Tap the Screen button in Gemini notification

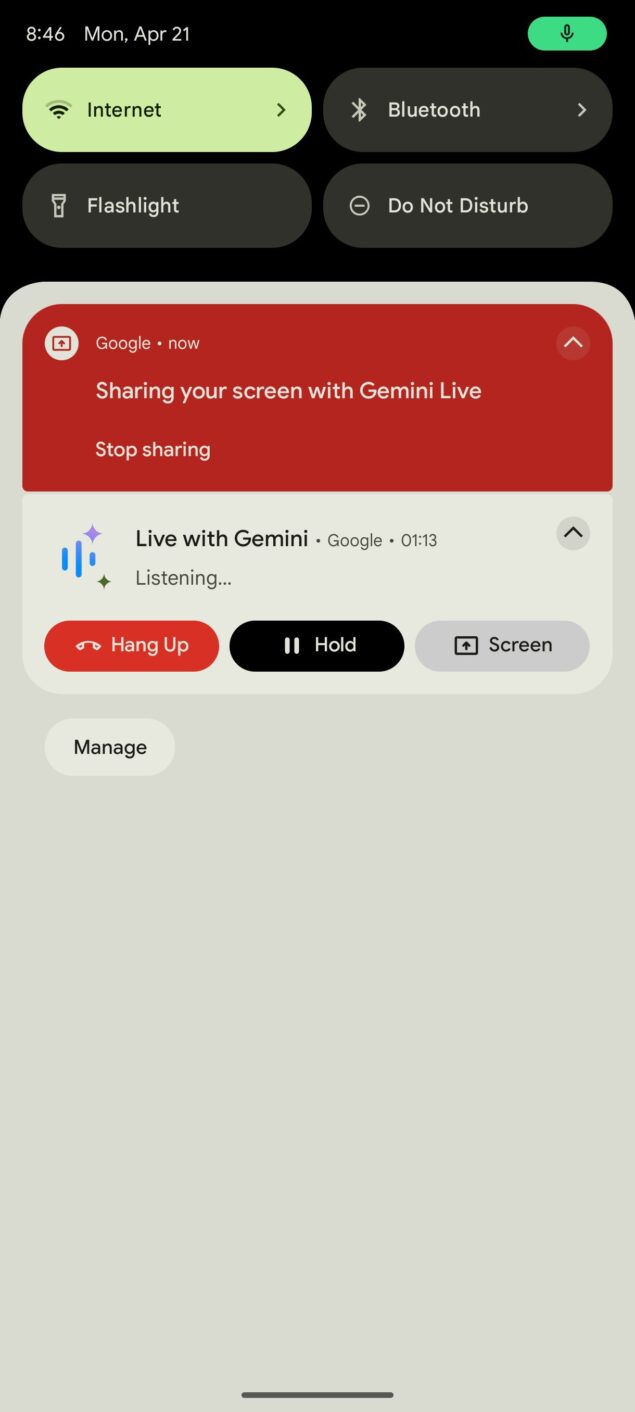coord(502,646)
